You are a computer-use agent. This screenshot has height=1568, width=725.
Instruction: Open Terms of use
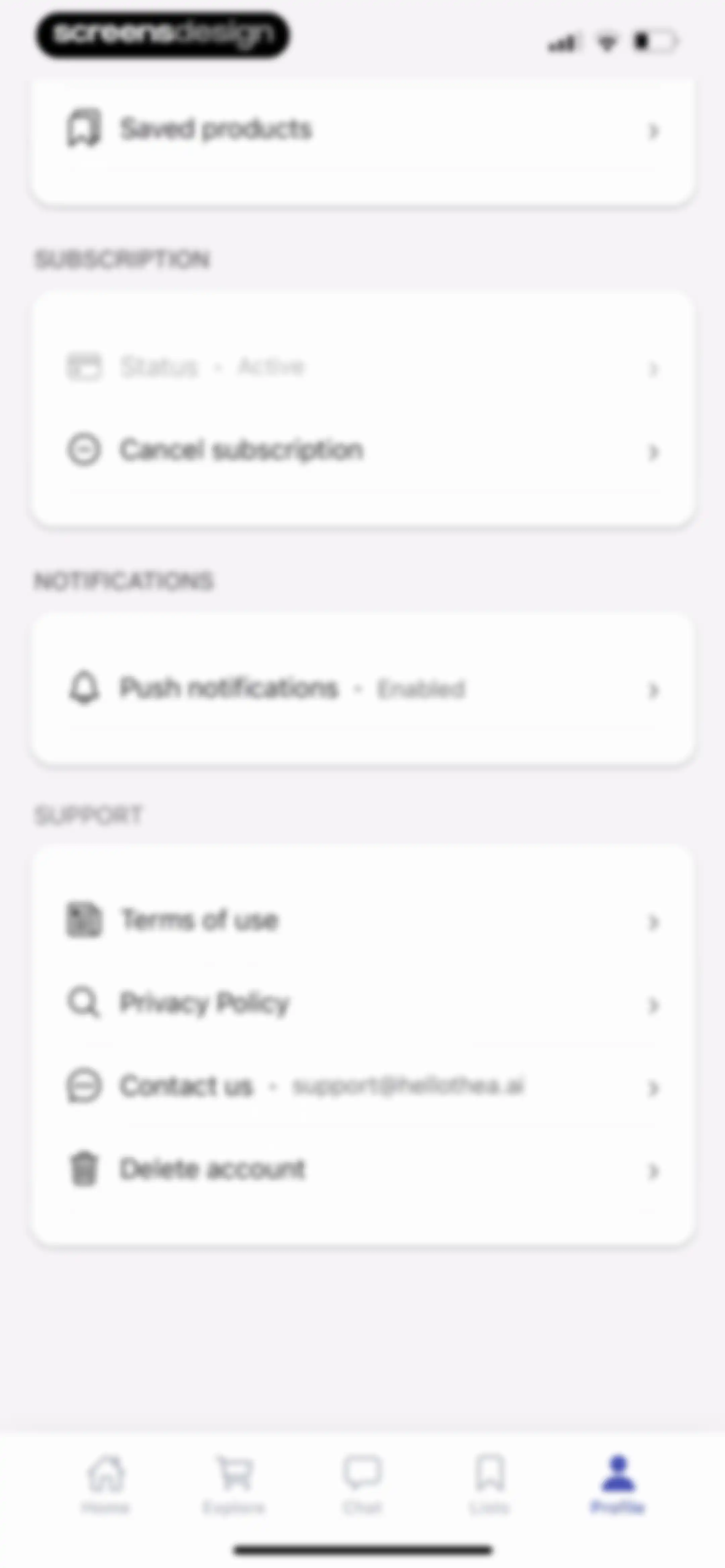point(363,921)
